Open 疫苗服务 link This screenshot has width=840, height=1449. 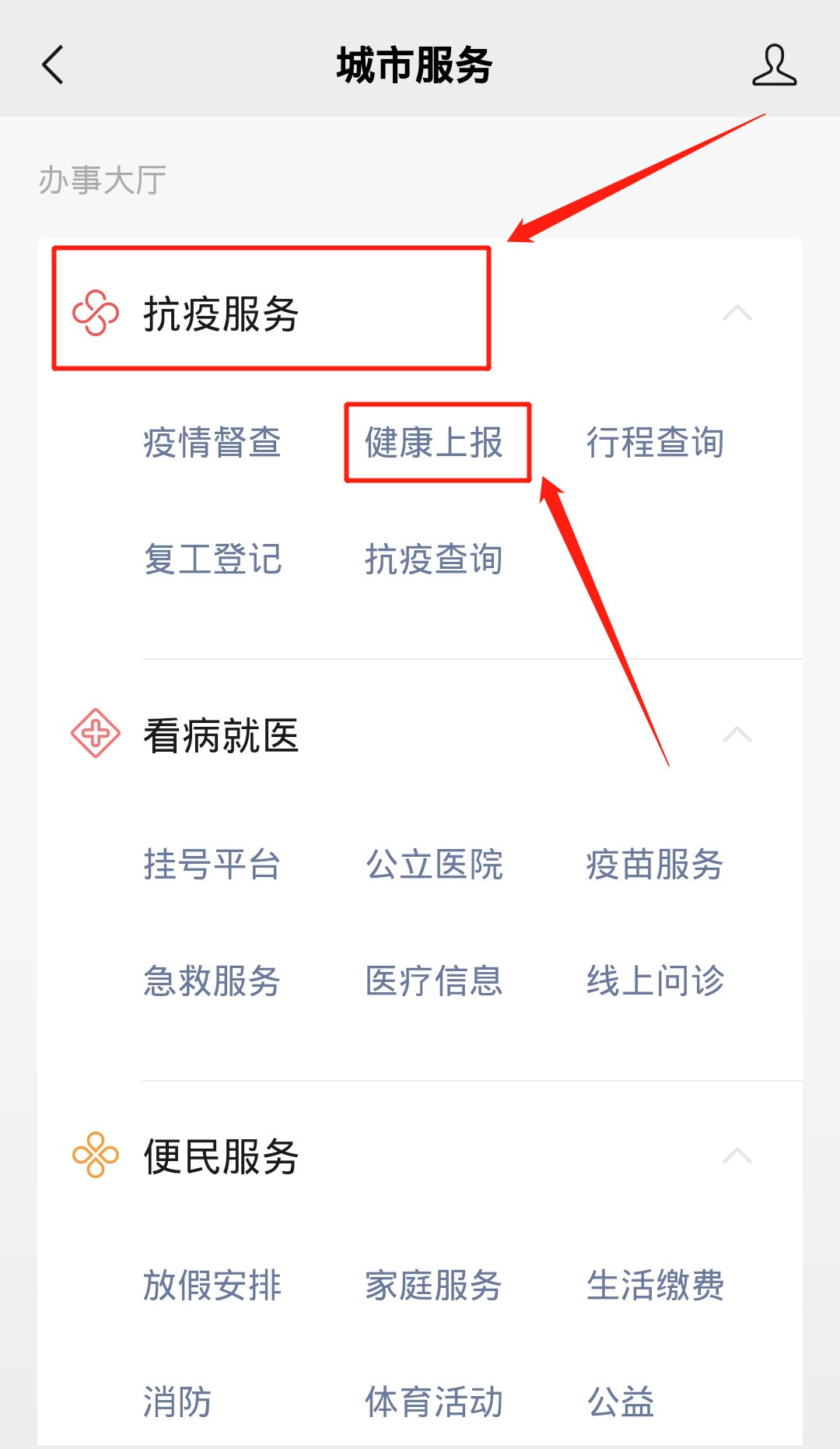[655, 865]
